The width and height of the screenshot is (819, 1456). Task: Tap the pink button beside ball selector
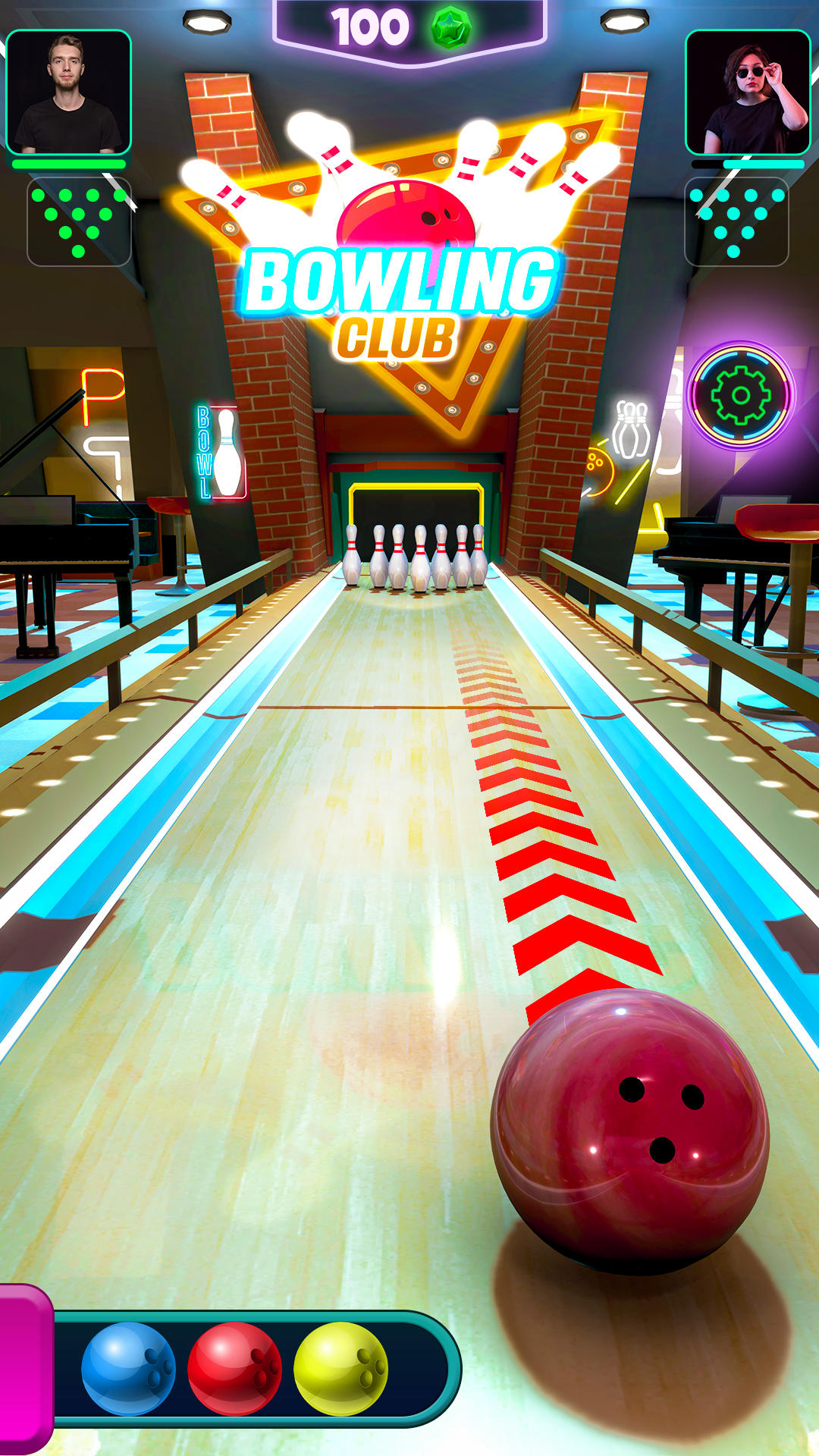(x=23, y=1368)
